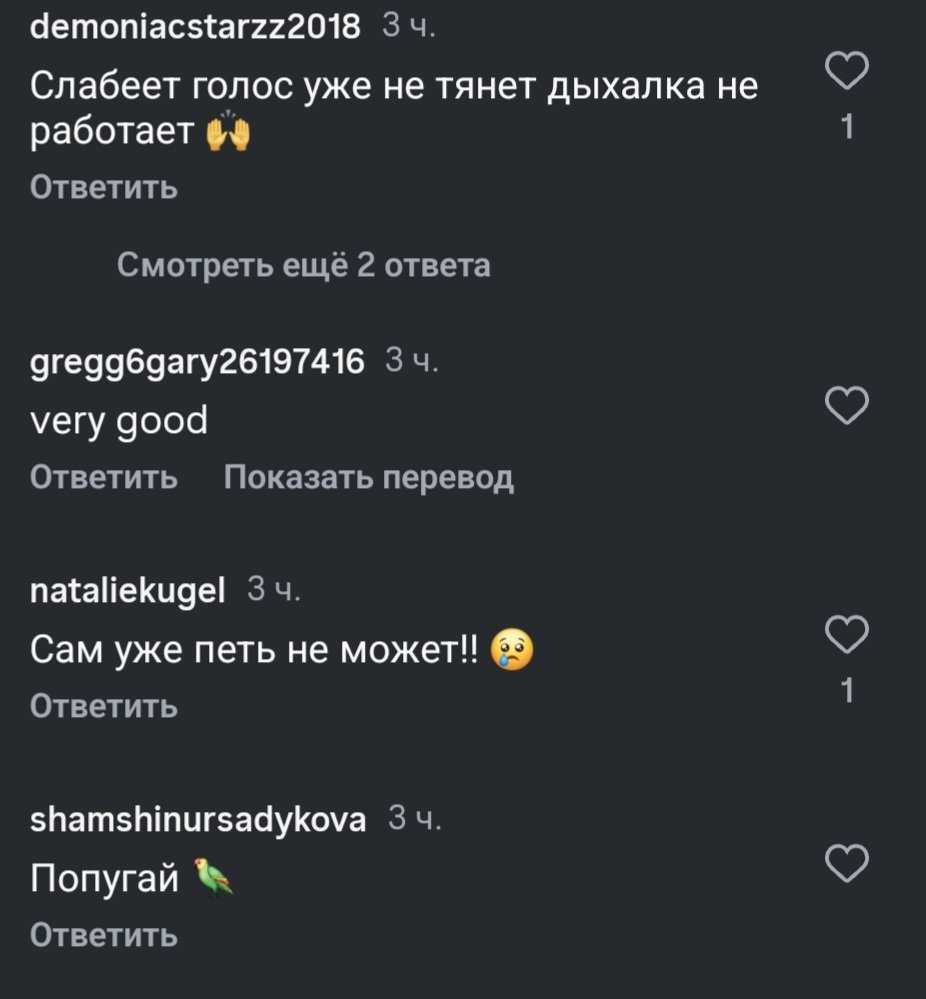This screenshot has width=926, height=999.
Task: Tap 'Показать перевод' under 'very good'
Action: 368,477
